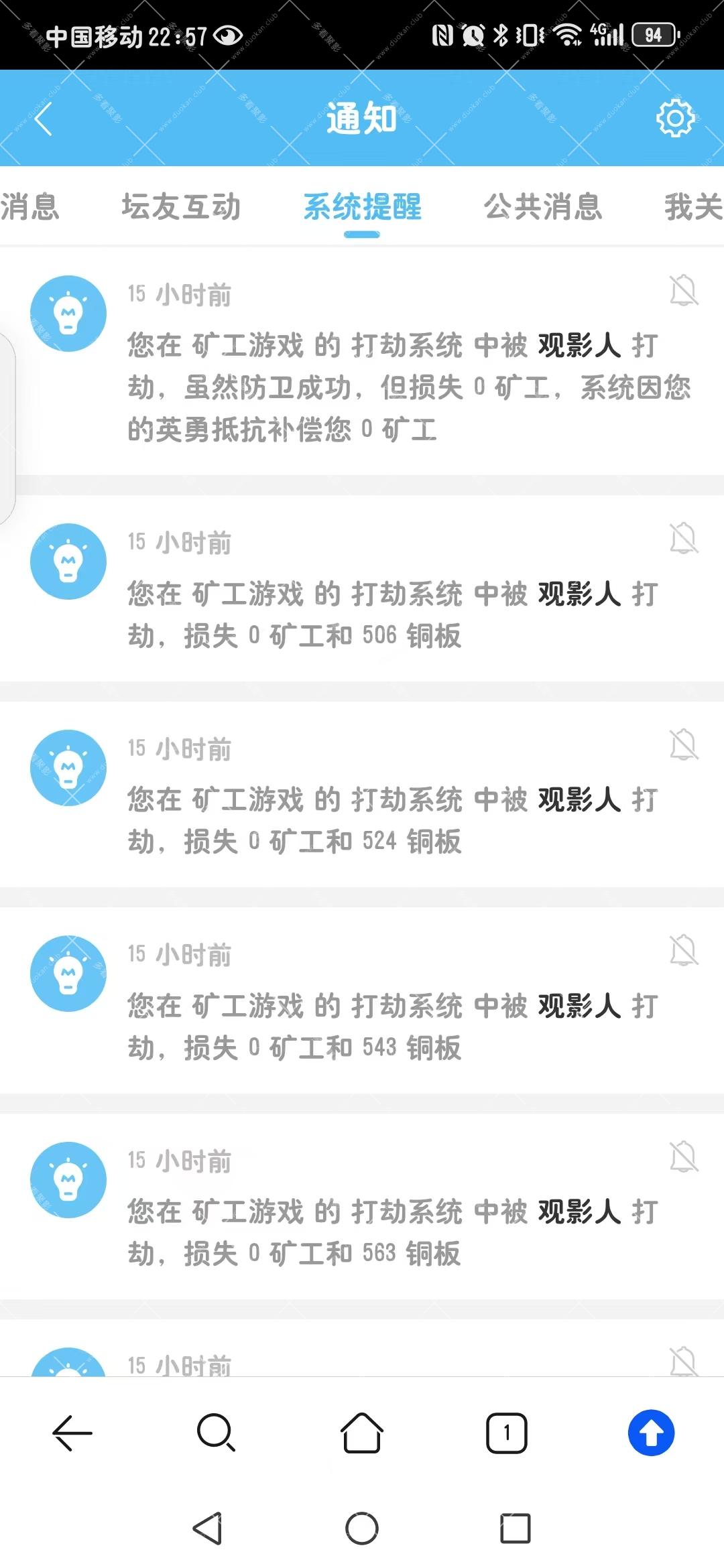Open the settings gear in the top bar

(x=676, y=118)
